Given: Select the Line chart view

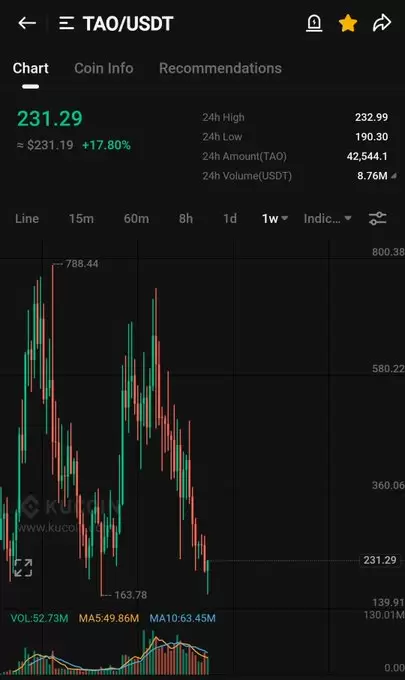Looking at the screenshot, I should point(27,219).
